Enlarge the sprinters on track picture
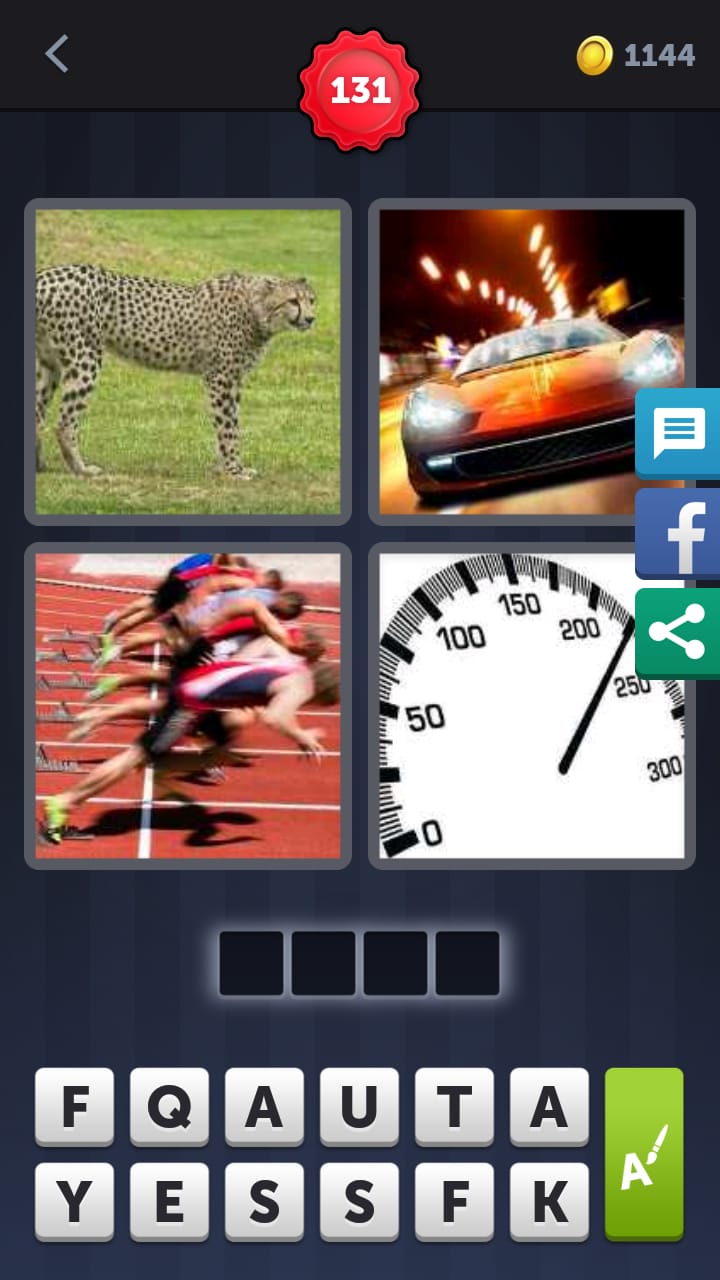This screenshot has width=720, height=1280. pos(188,706)
